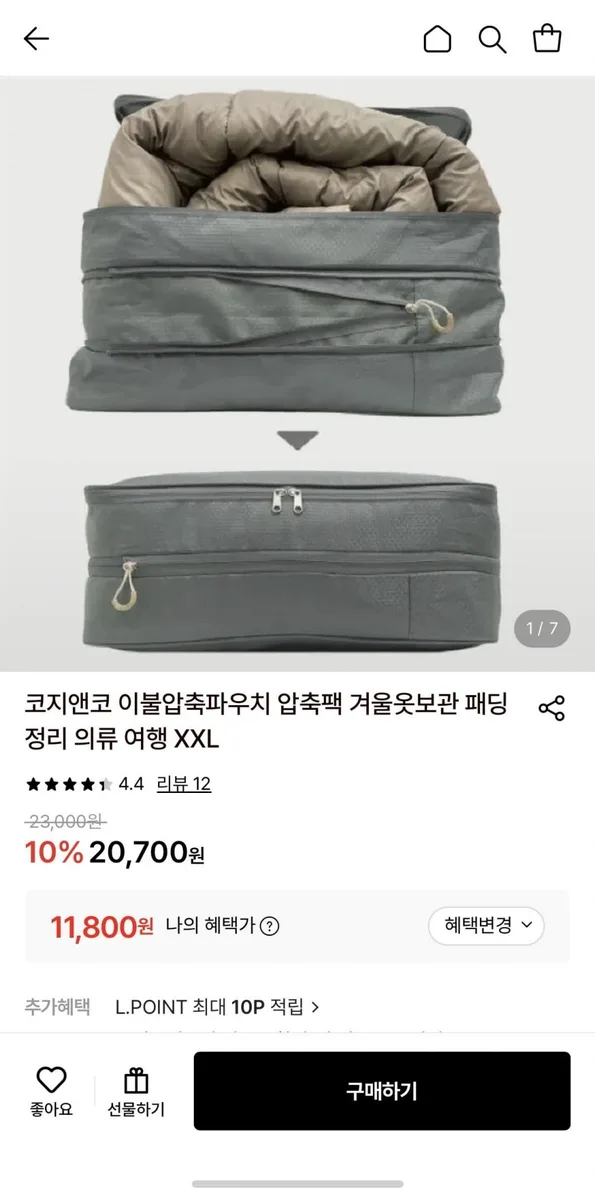Open the shopping bag cart

pyautogui.click(x=547, y=39)
